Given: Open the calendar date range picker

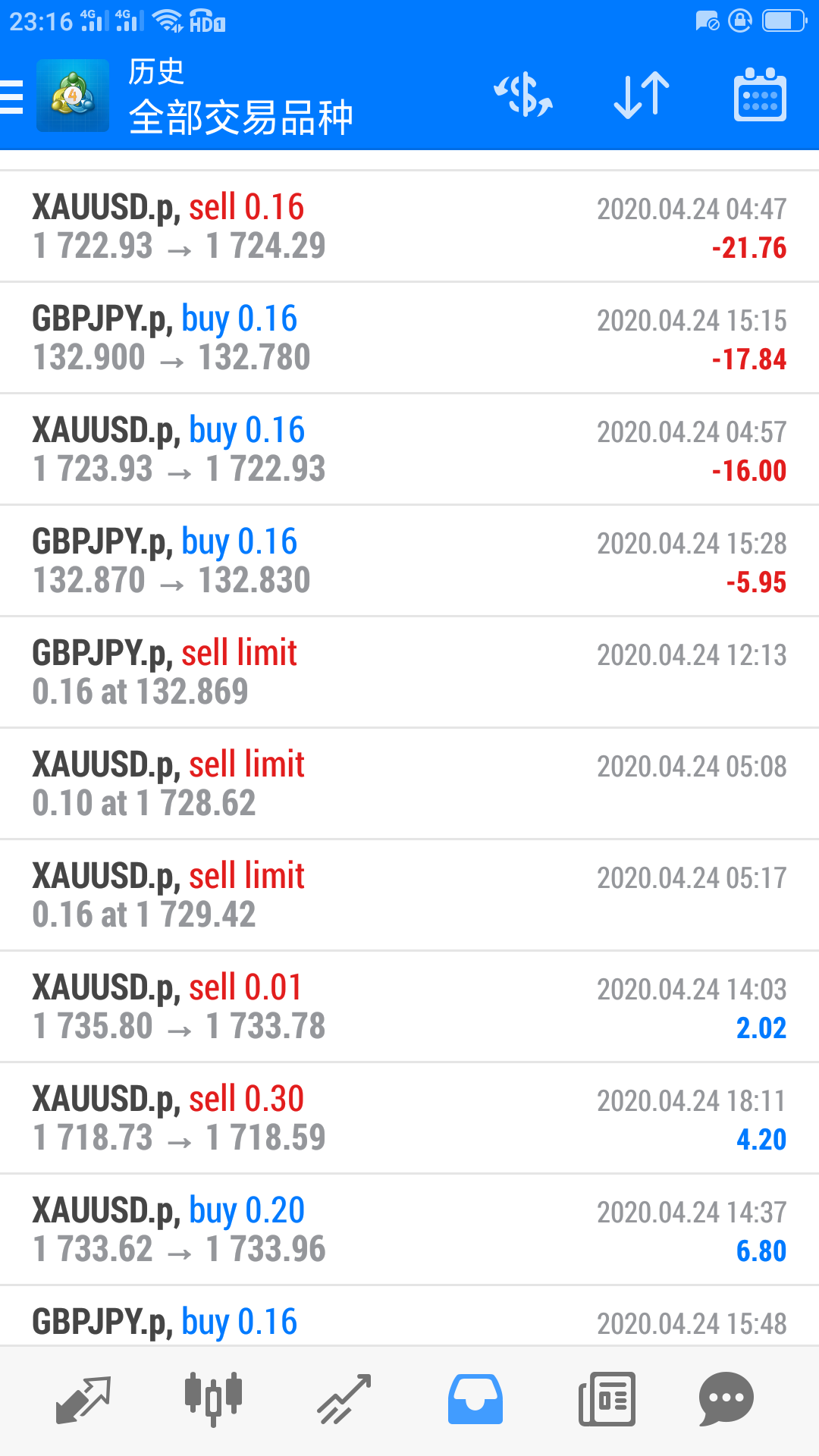Looking at the screenshot, I should 760,96.
